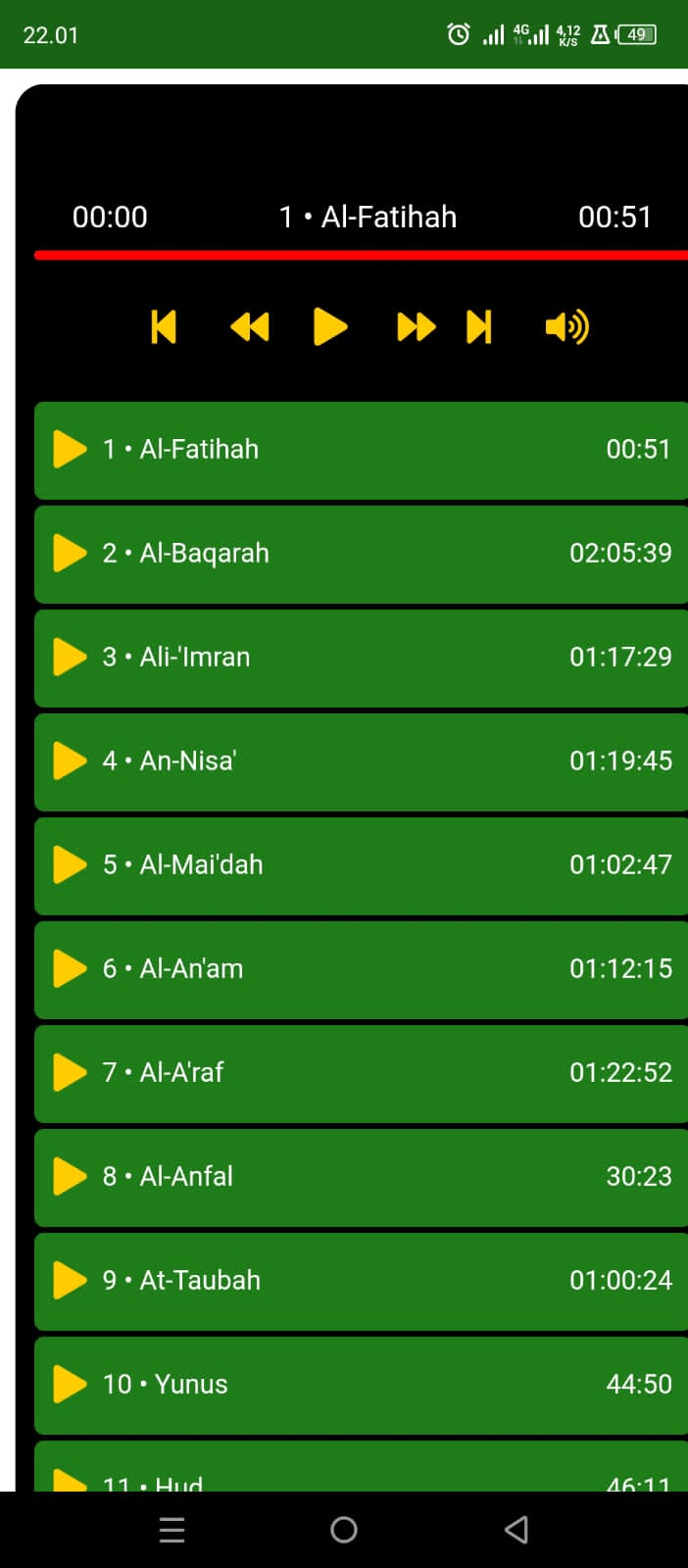Choose 6 • Al-An'am
688x1568 pixels.
(x=361, y=969)
